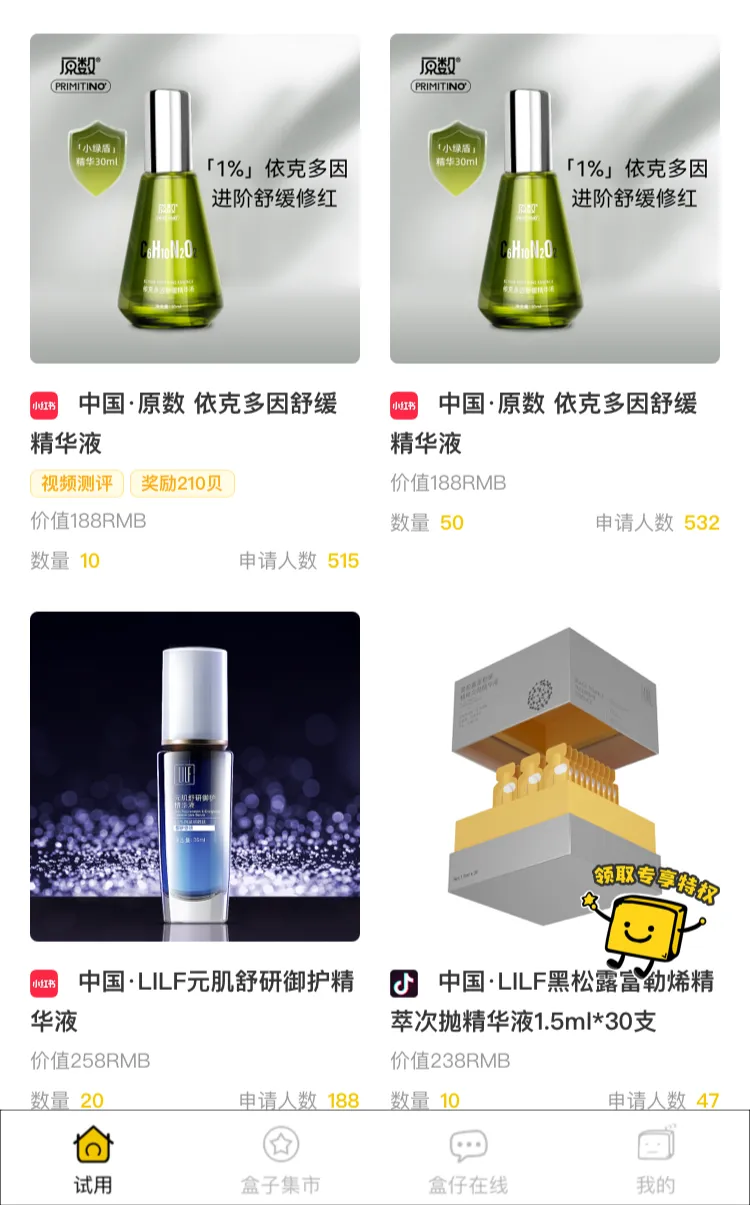Viewport: 750px width, 1205px height.
Task: Switch to the 我的 profile tab
Action: tap(656, 1160)
